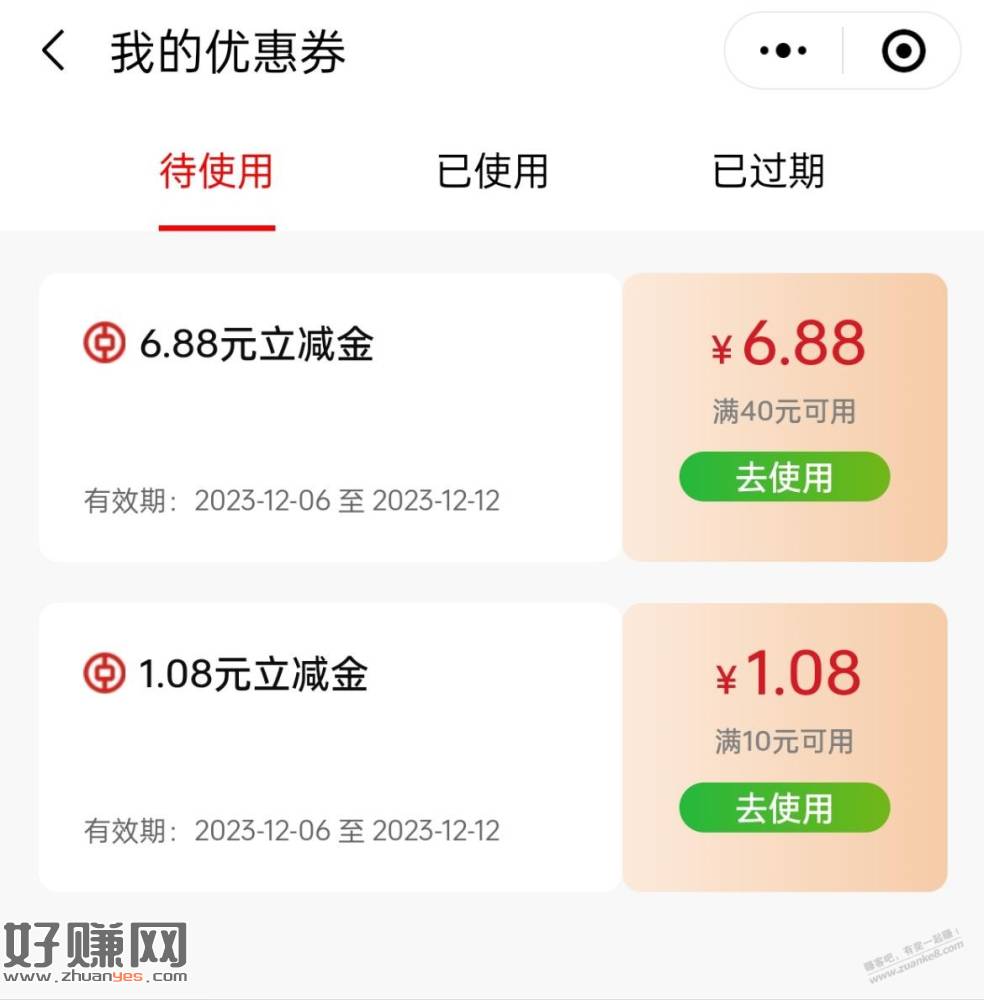Image resolution: width=984 pixels, height=1000 pixels.
Task: Open the 1.08元立减金 coupon card
Action: tap(330, 747)
